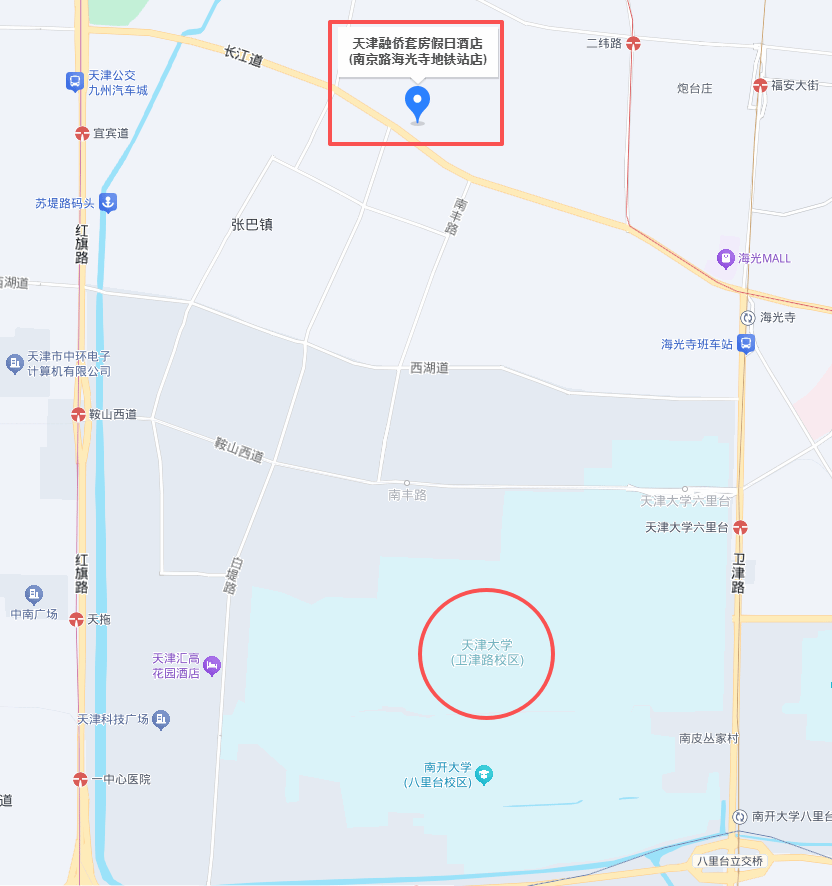Tap the 天拖 metro station icon
The image size is (832, 886).
point(77,620)
